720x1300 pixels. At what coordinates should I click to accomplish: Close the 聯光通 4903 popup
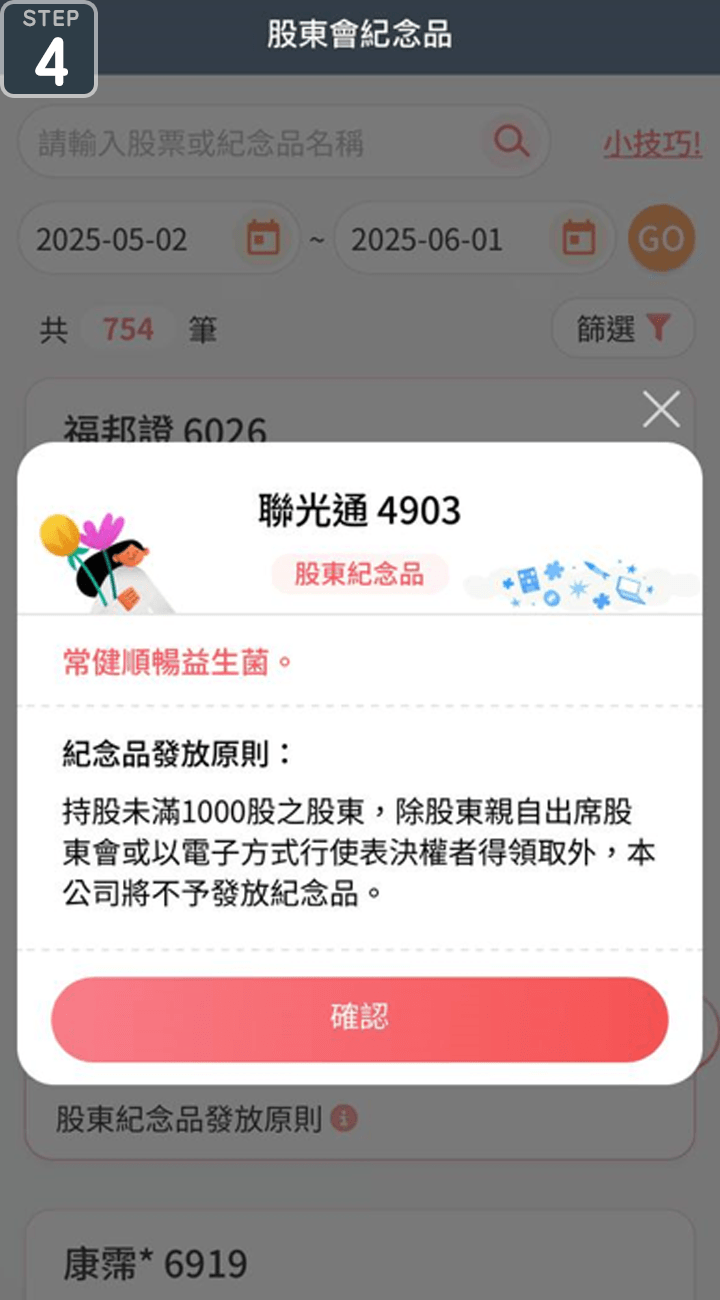[x=661, y=409]
